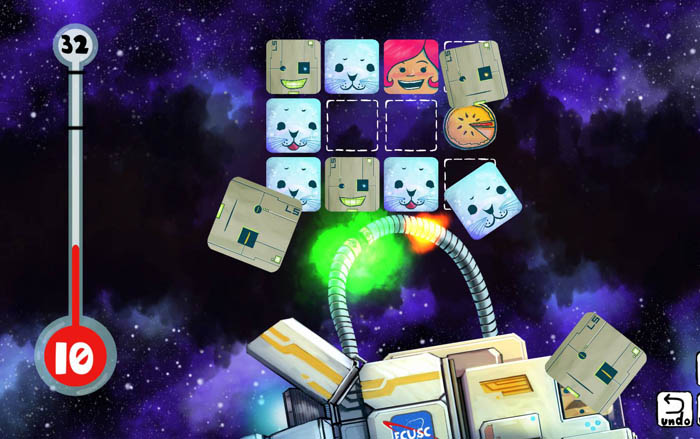Select the orange pie tile
700x439 pixels.
point(468,126)
